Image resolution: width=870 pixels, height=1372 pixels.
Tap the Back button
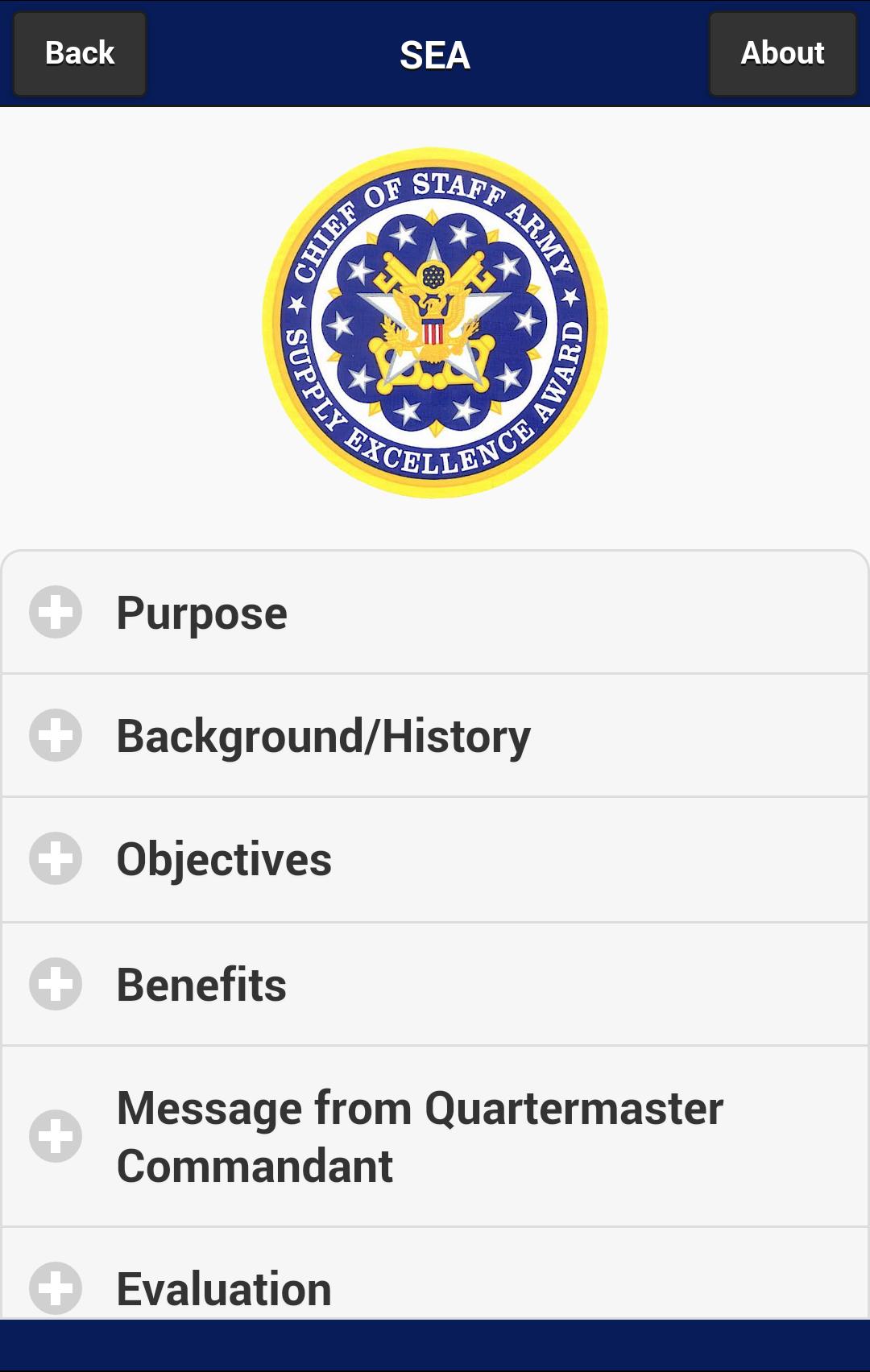80,54
